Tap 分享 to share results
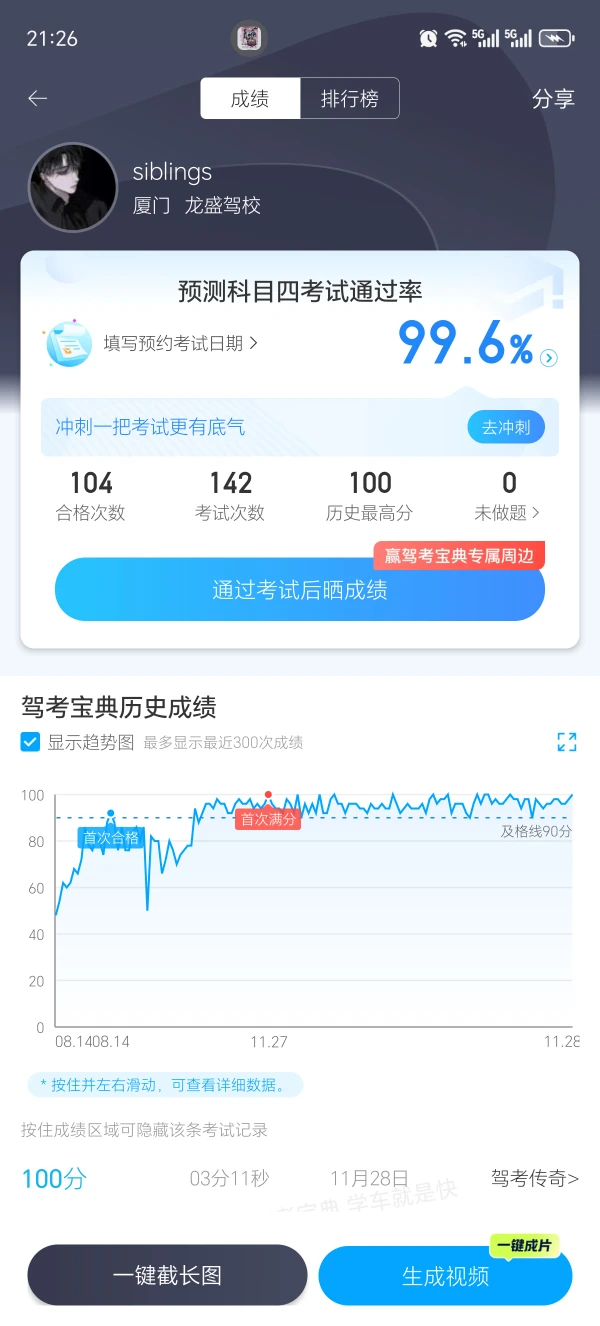The image size is (600, 1326). [553, 99]
